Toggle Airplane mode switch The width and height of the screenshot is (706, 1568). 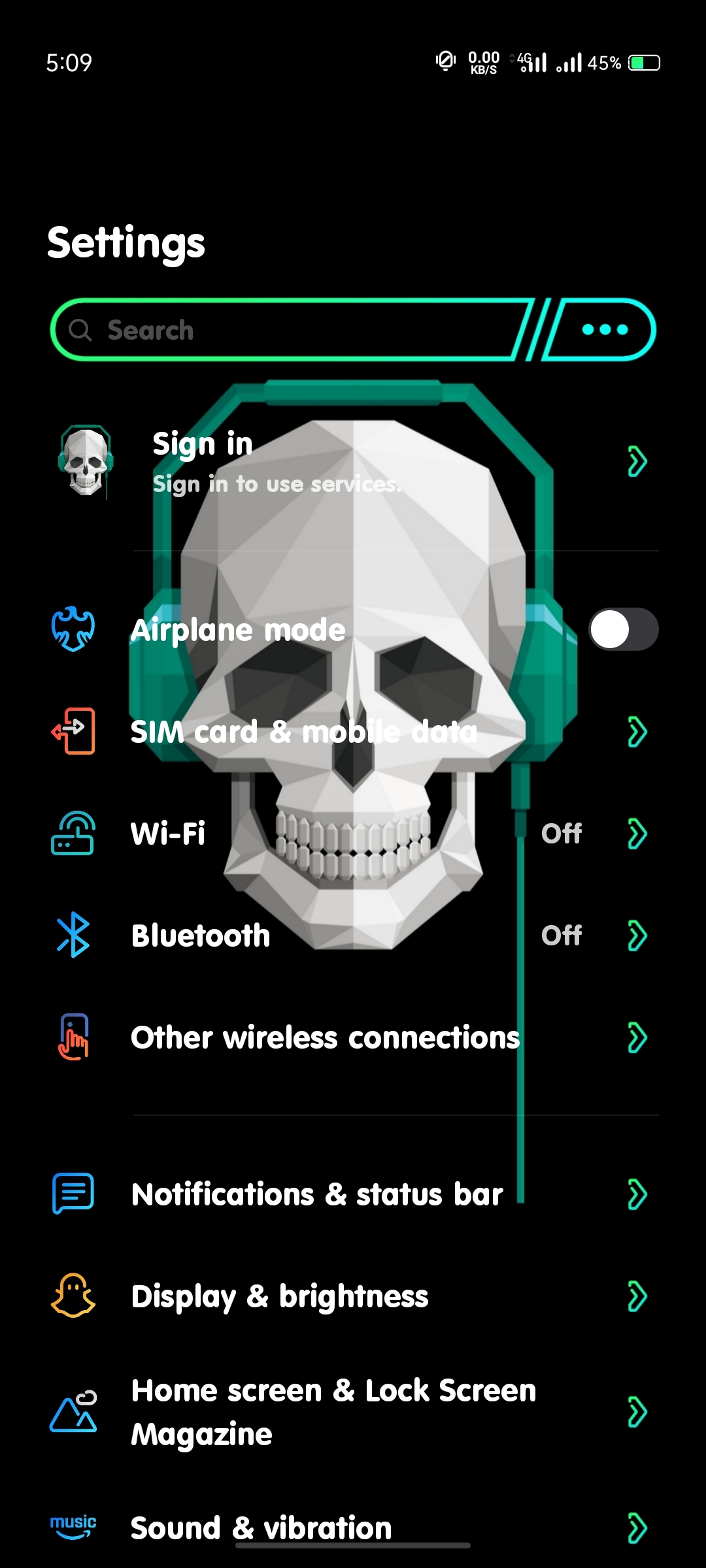click(624, 629)
